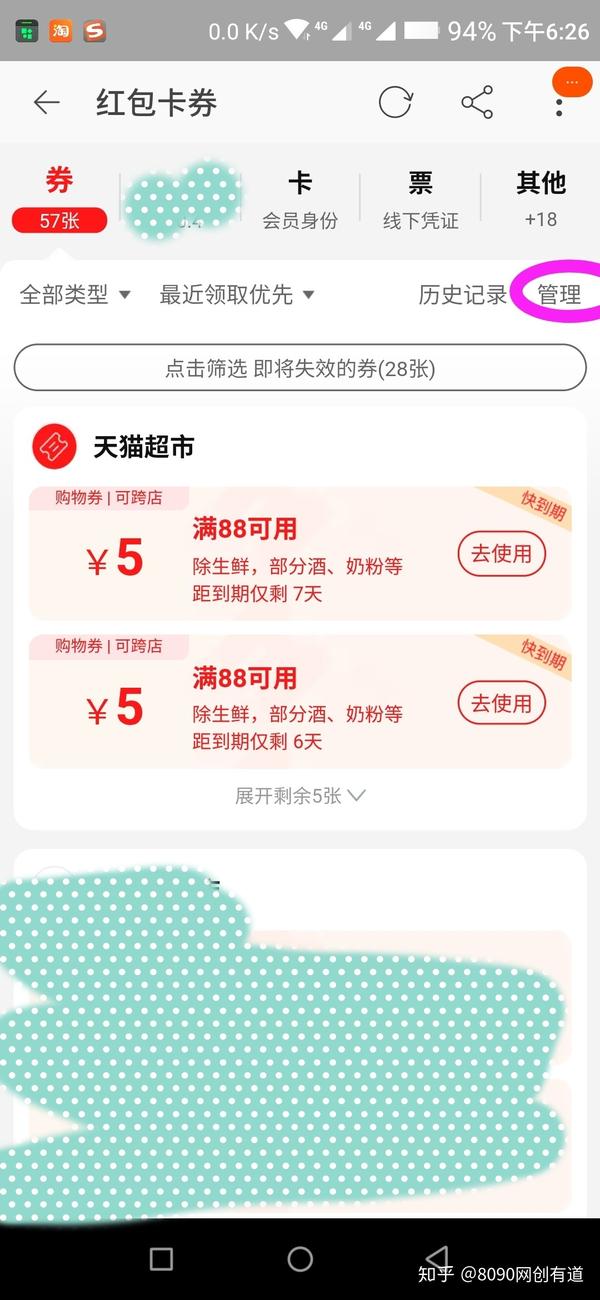Open the 最近领取优先 sorting dropdown

tap(237, 294)
